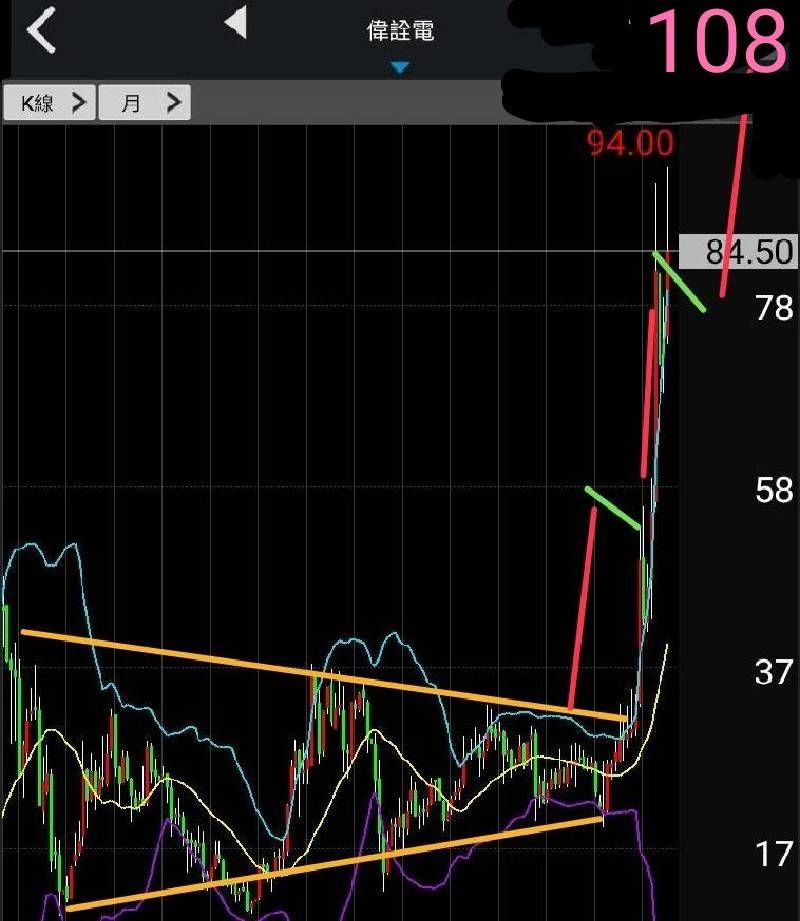800x921 pixels.
Task: Switch to the previous stock with the left triangle
Action: coord(235,23)
